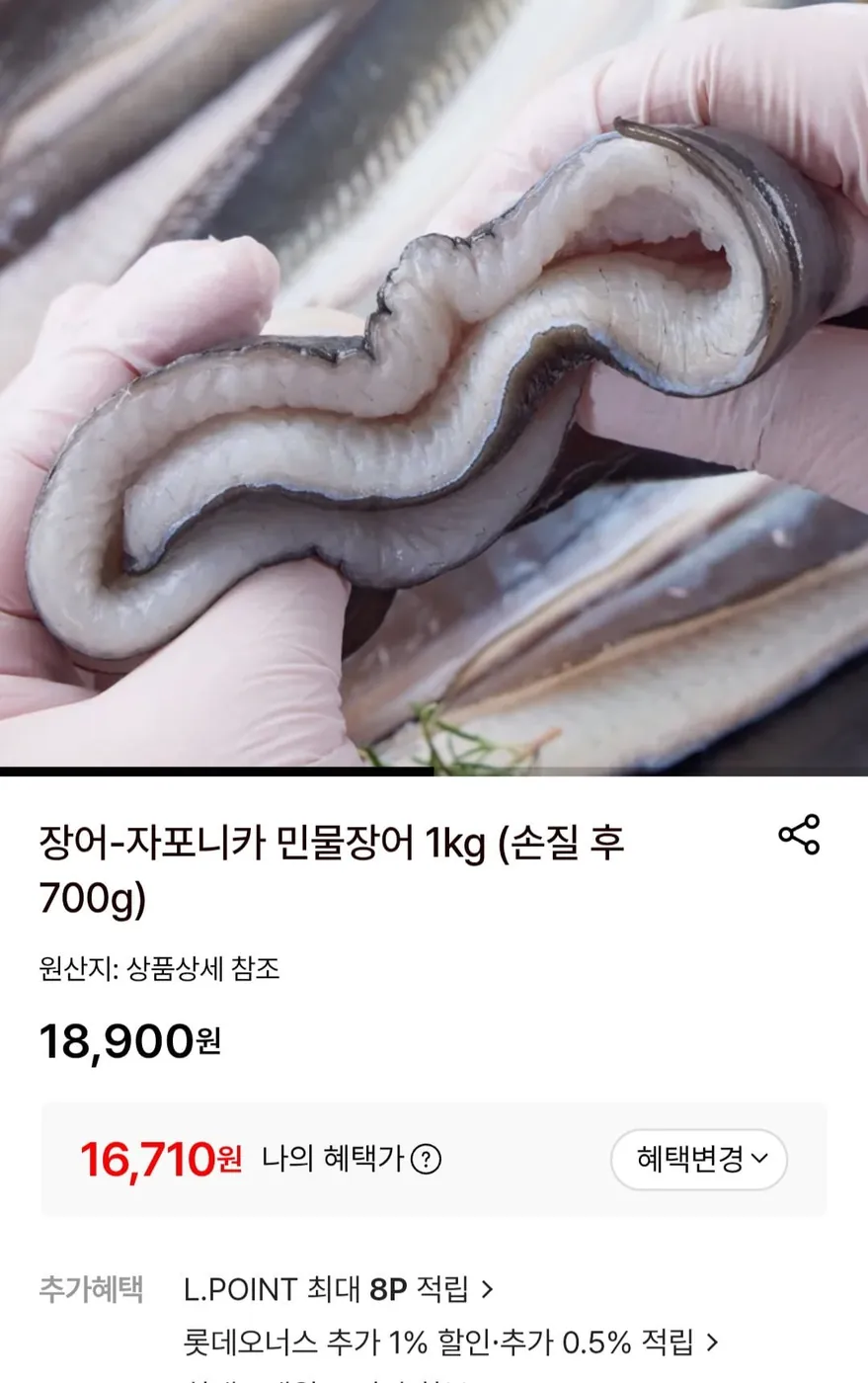The height and width of the screenshot is (1383, 868).
Task: Tap the eel product photo
Action: (434, 385)
